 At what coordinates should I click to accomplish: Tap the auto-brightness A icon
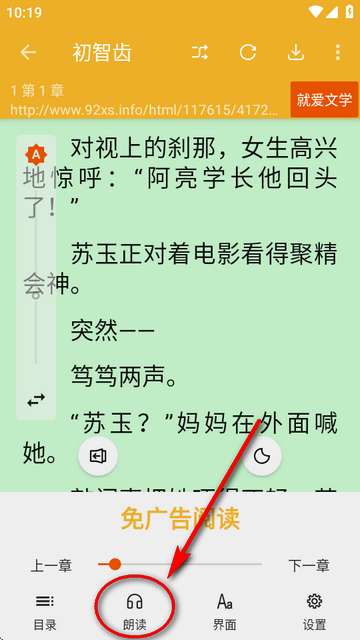(x=36, y=155)
